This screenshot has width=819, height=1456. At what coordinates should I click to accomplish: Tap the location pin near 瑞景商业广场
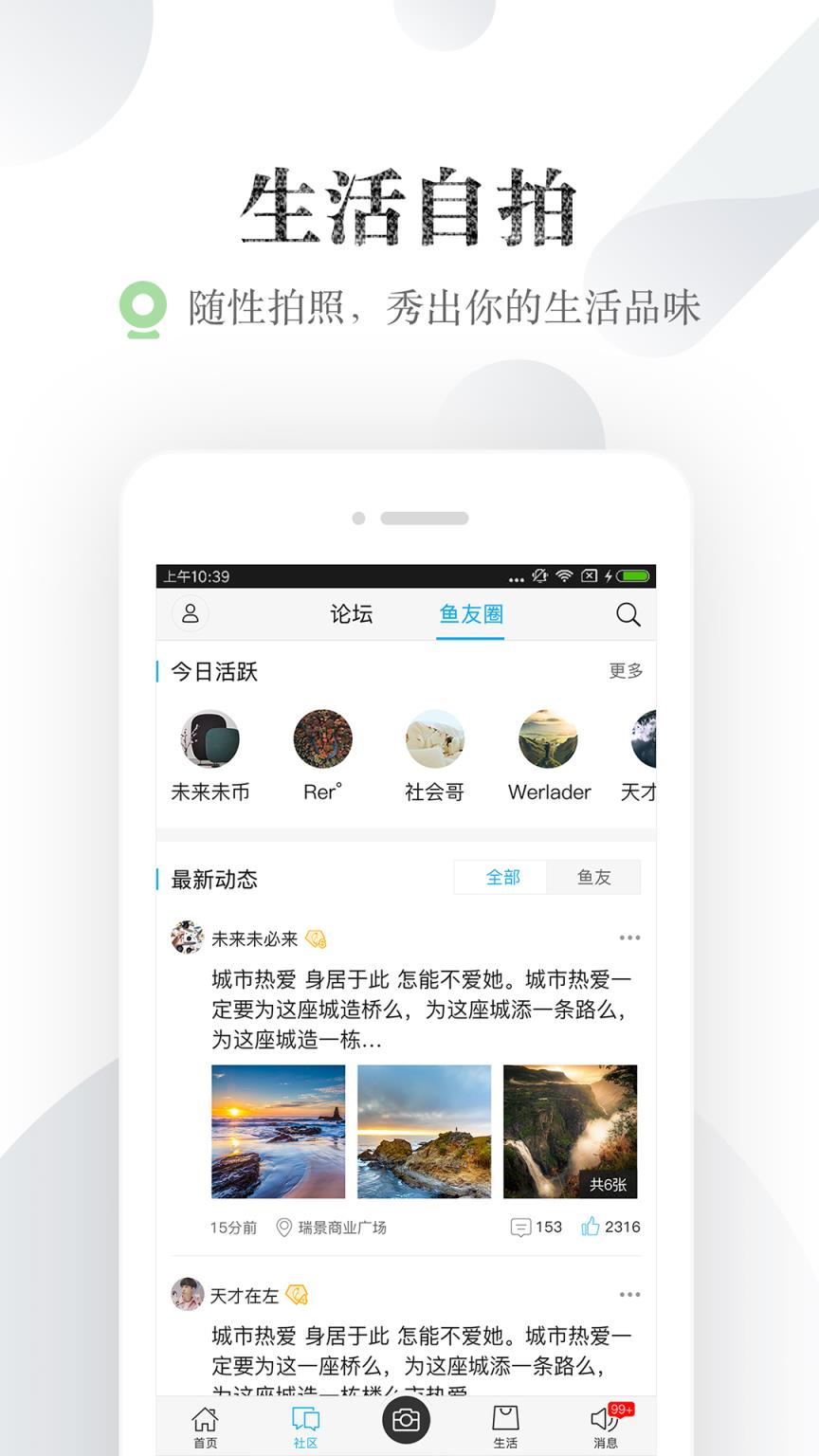click(282, 1227)
